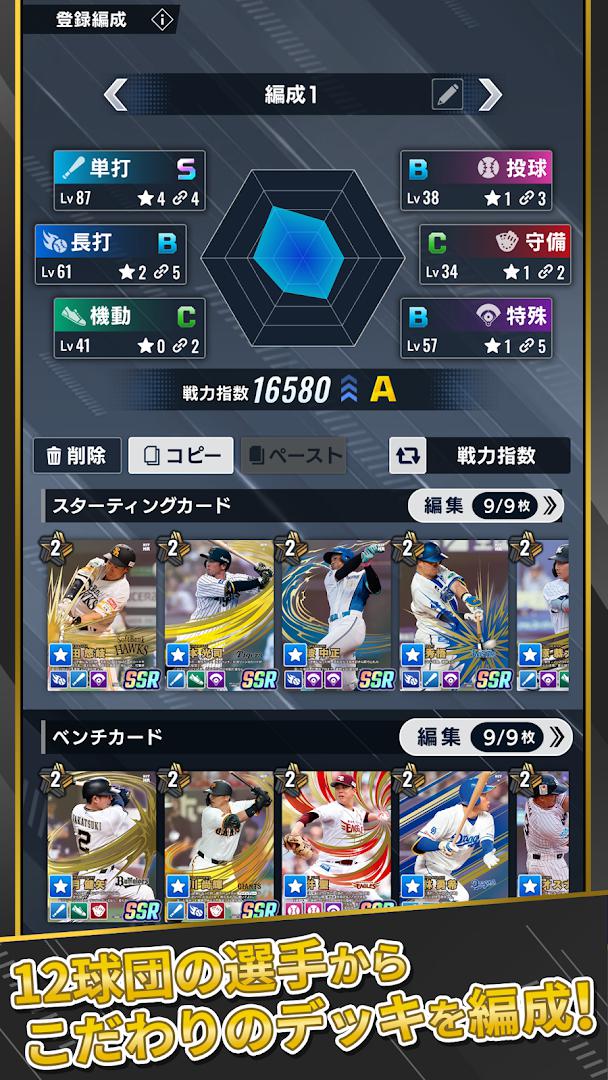The height and width of the screenshot is (1080, 608).
Task: Copy this formation with コピー
Action: [181, 456]
